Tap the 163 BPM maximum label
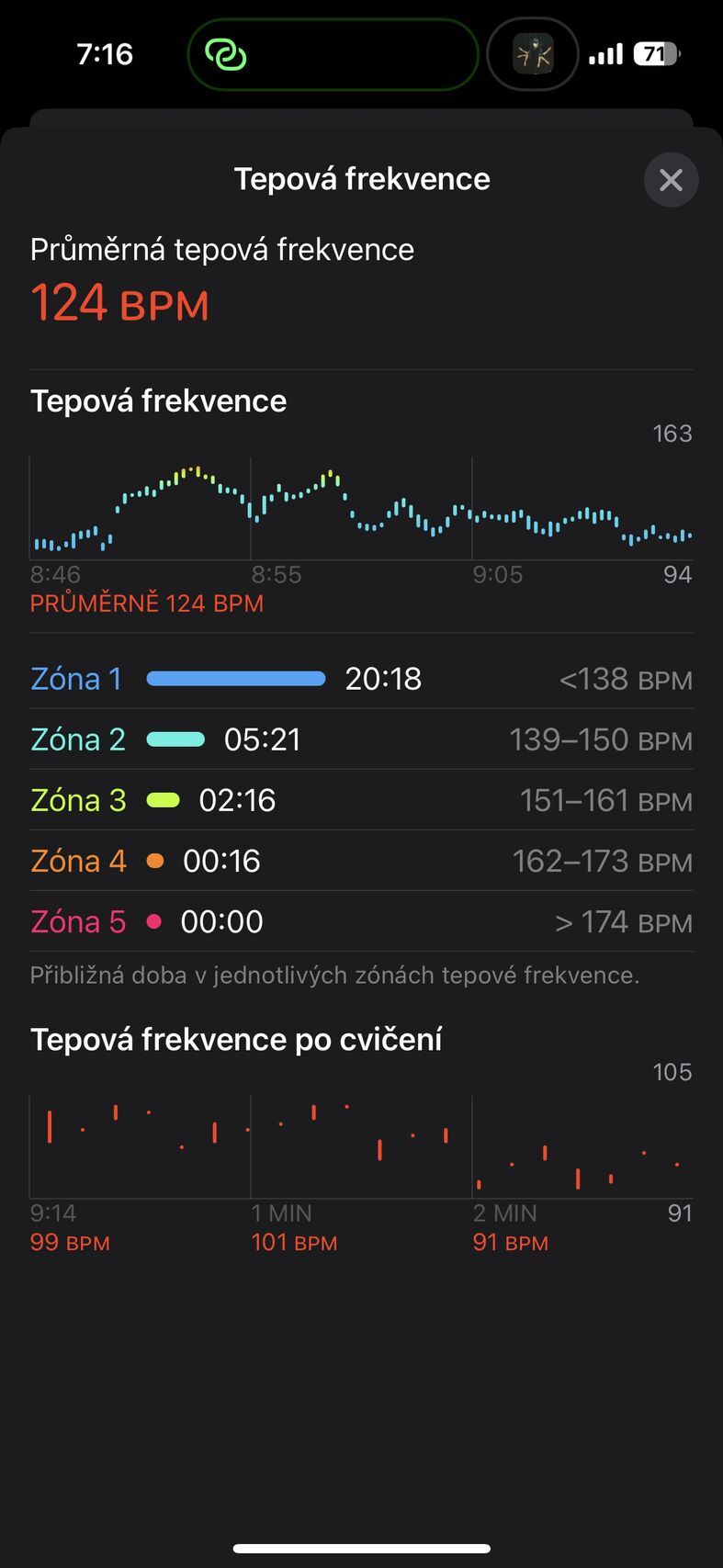The image size is (723, 1568). coord(675,433)
